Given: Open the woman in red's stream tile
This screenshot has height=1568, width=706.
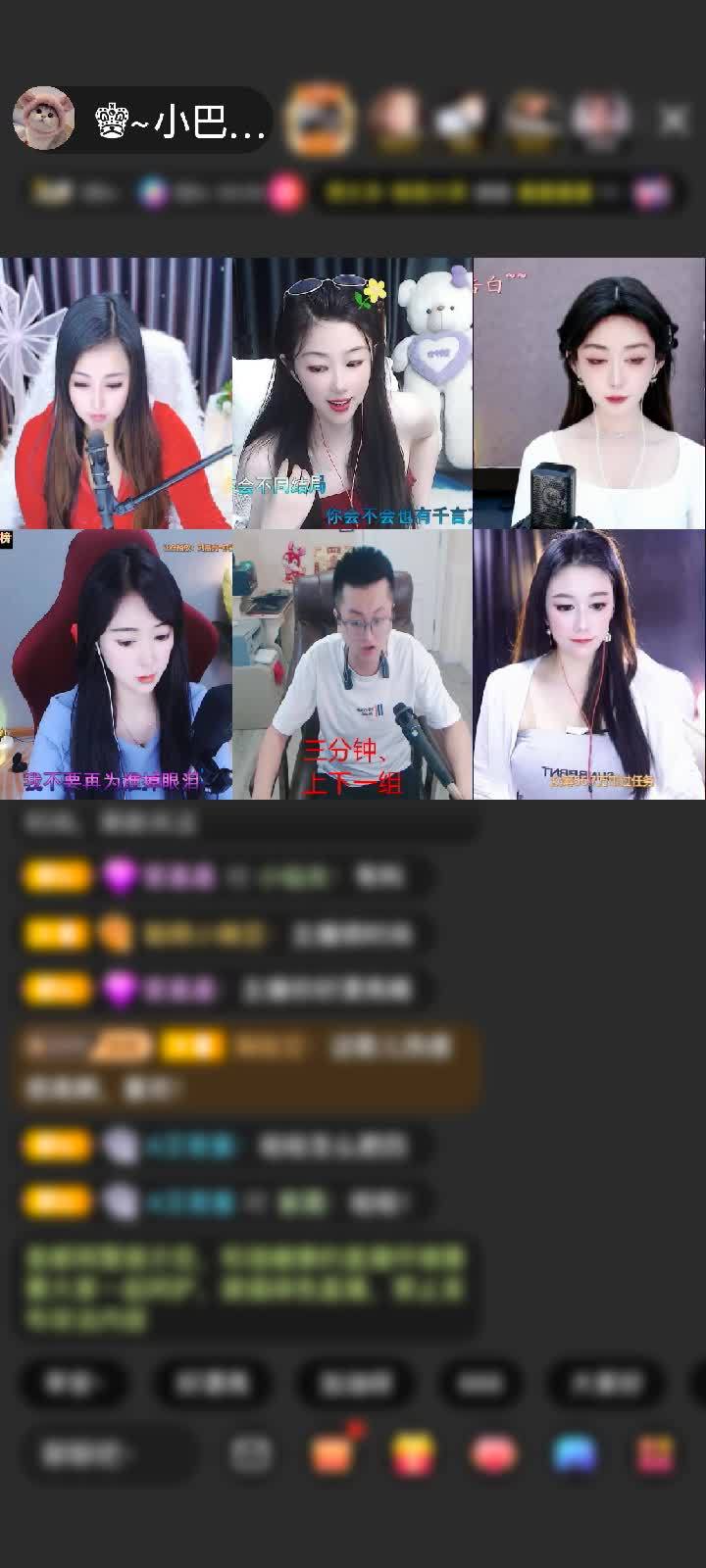Looking at the screenshot, I should tap(116, 394).
